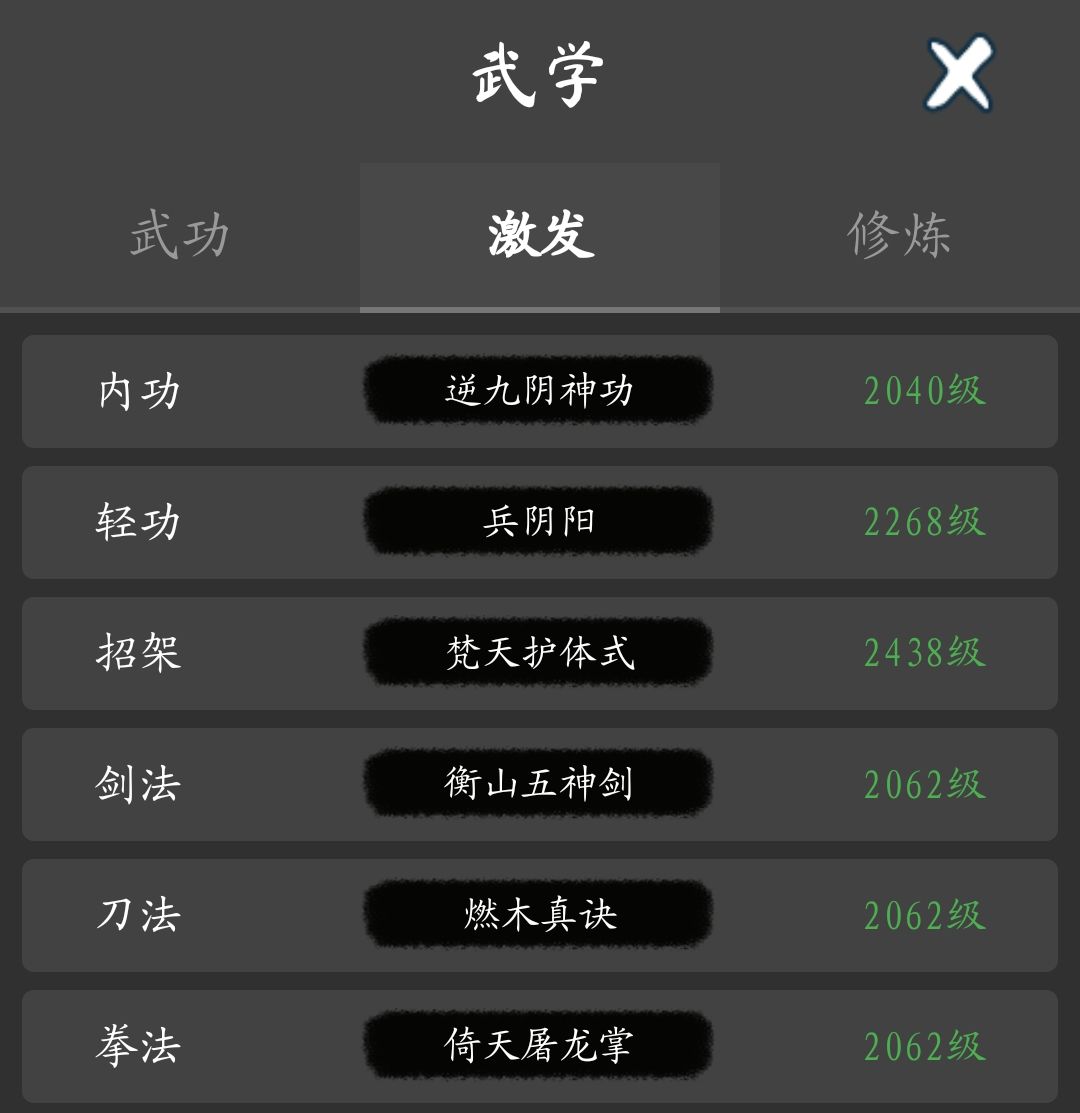Select the 梵天护体式 parry technique
The width and height of the screenshot is (1080, 1113).
[x=538, y=653]
